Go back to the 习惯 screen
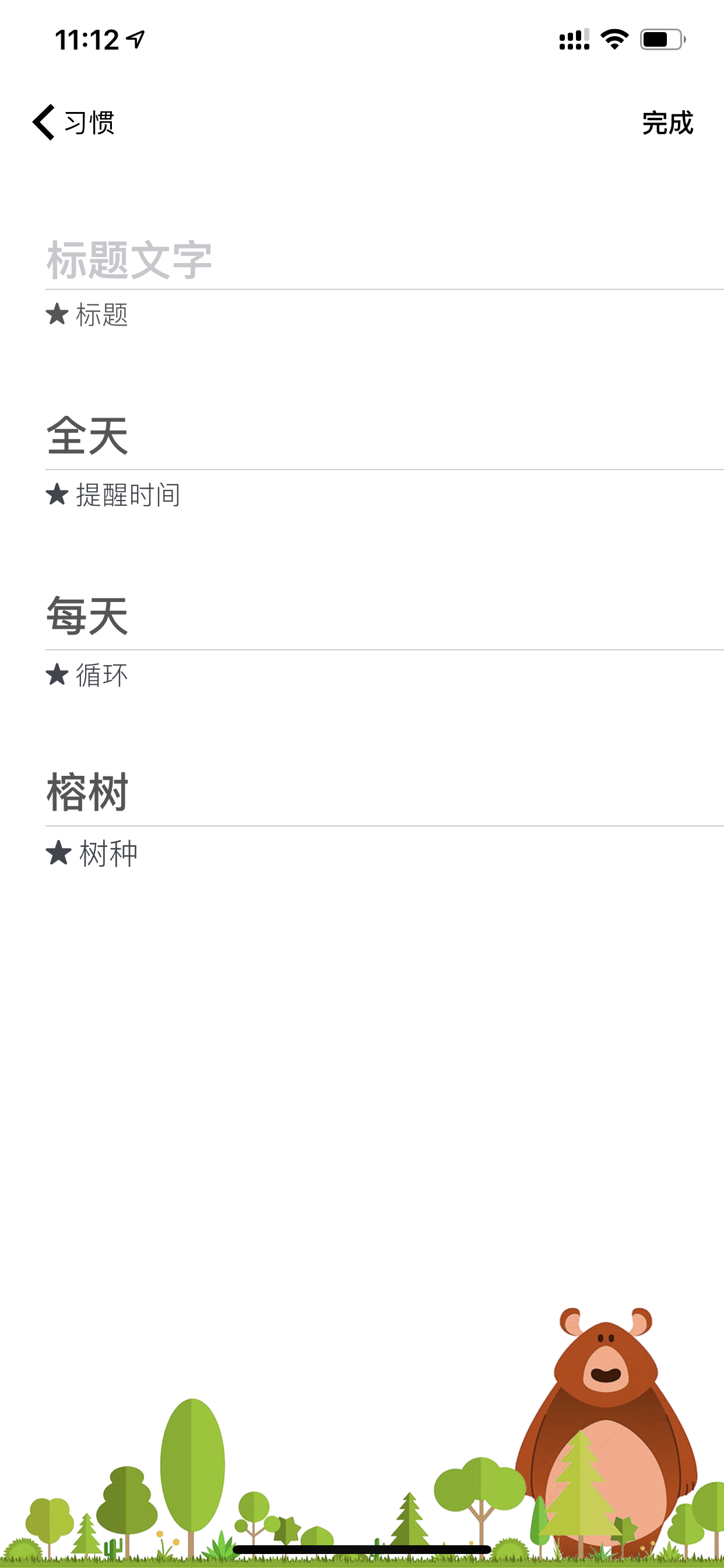The width and height of the screenshot is (724, 1568). (73, 123)
